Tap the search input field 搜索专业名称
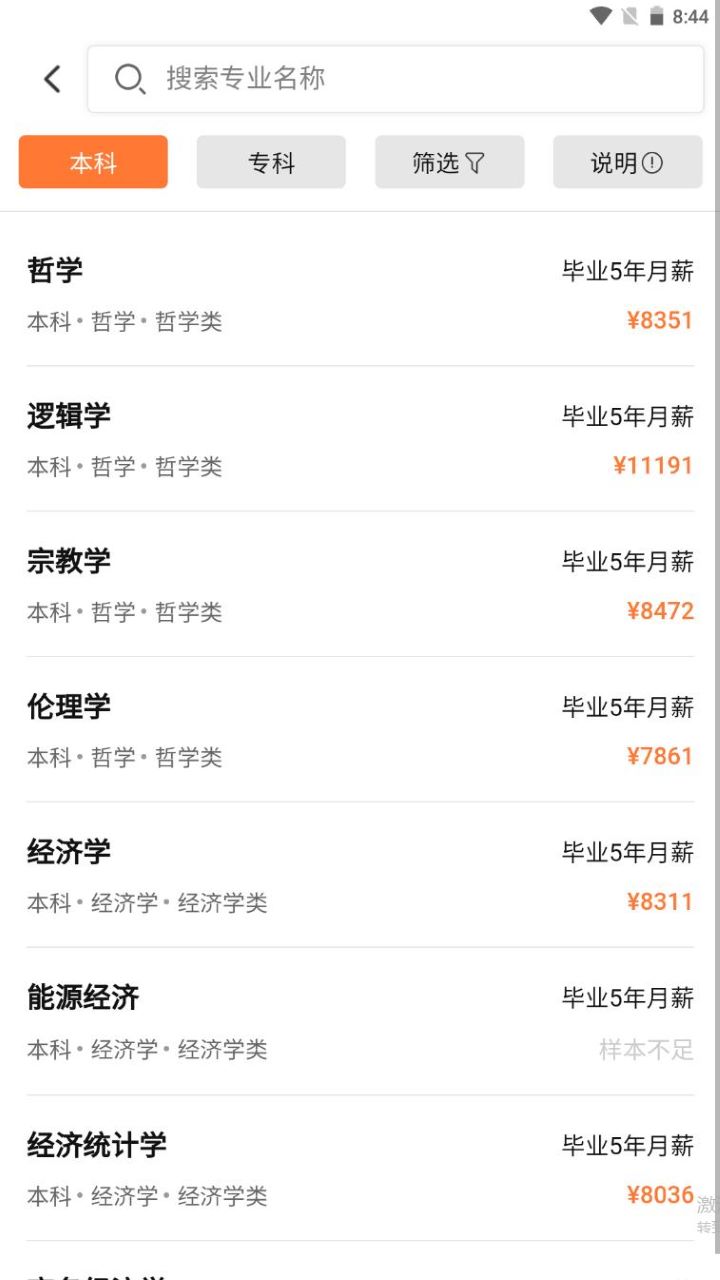Image resolution: width=720 pixels, height=1280 pixels. coord(400,78)
